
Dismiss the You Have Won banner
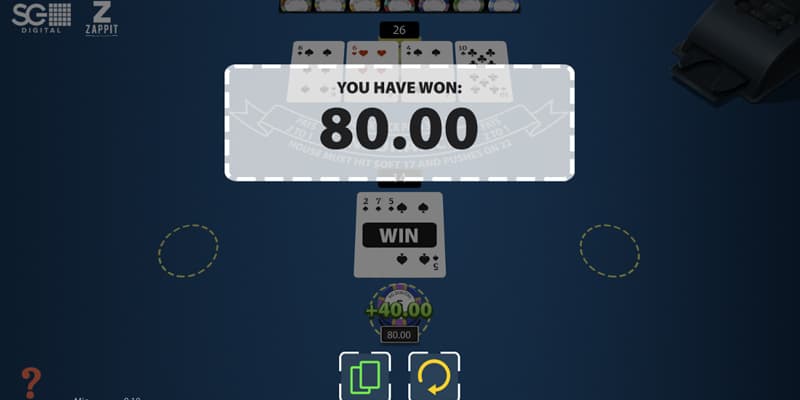click(x=399, y=123)
